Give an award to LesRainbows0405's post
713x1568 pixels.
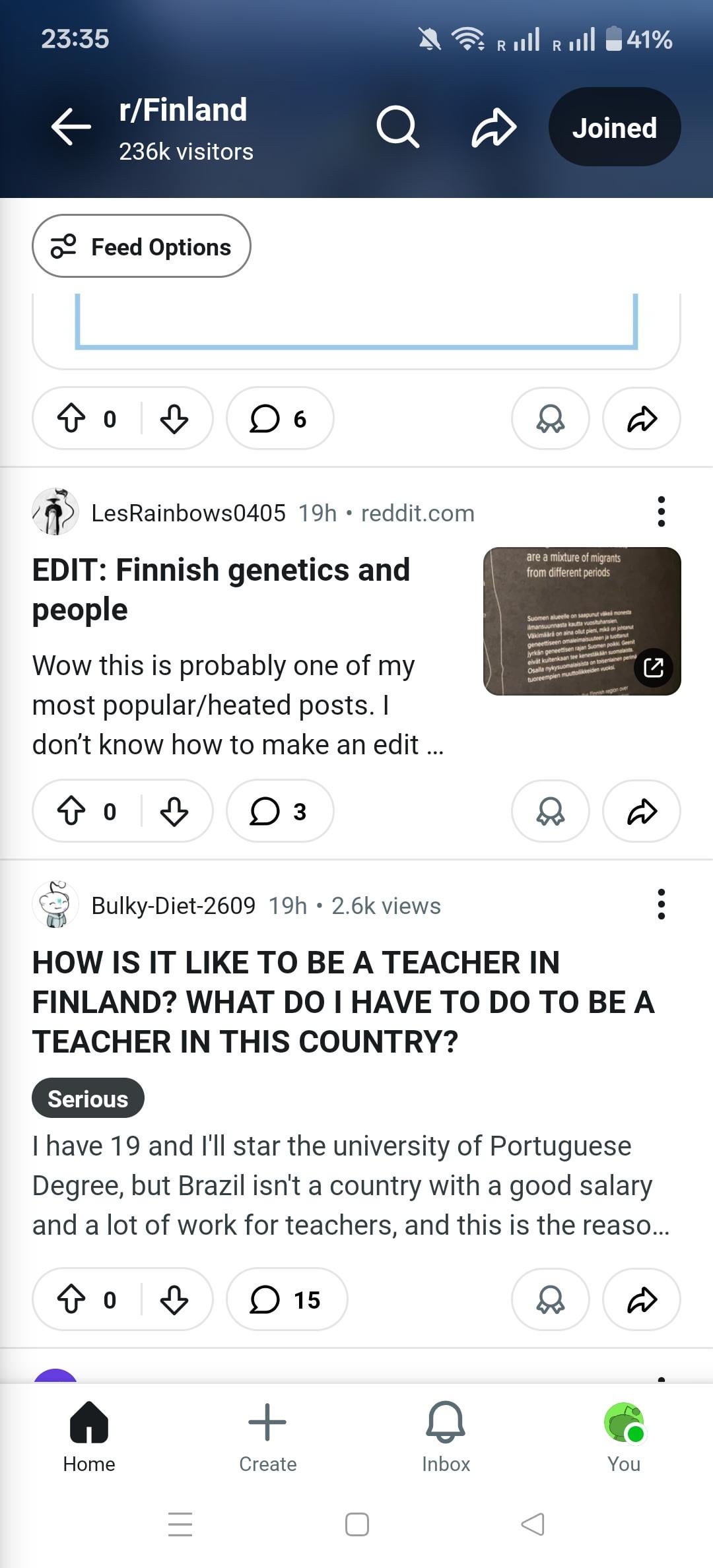[x=550, y=811]
